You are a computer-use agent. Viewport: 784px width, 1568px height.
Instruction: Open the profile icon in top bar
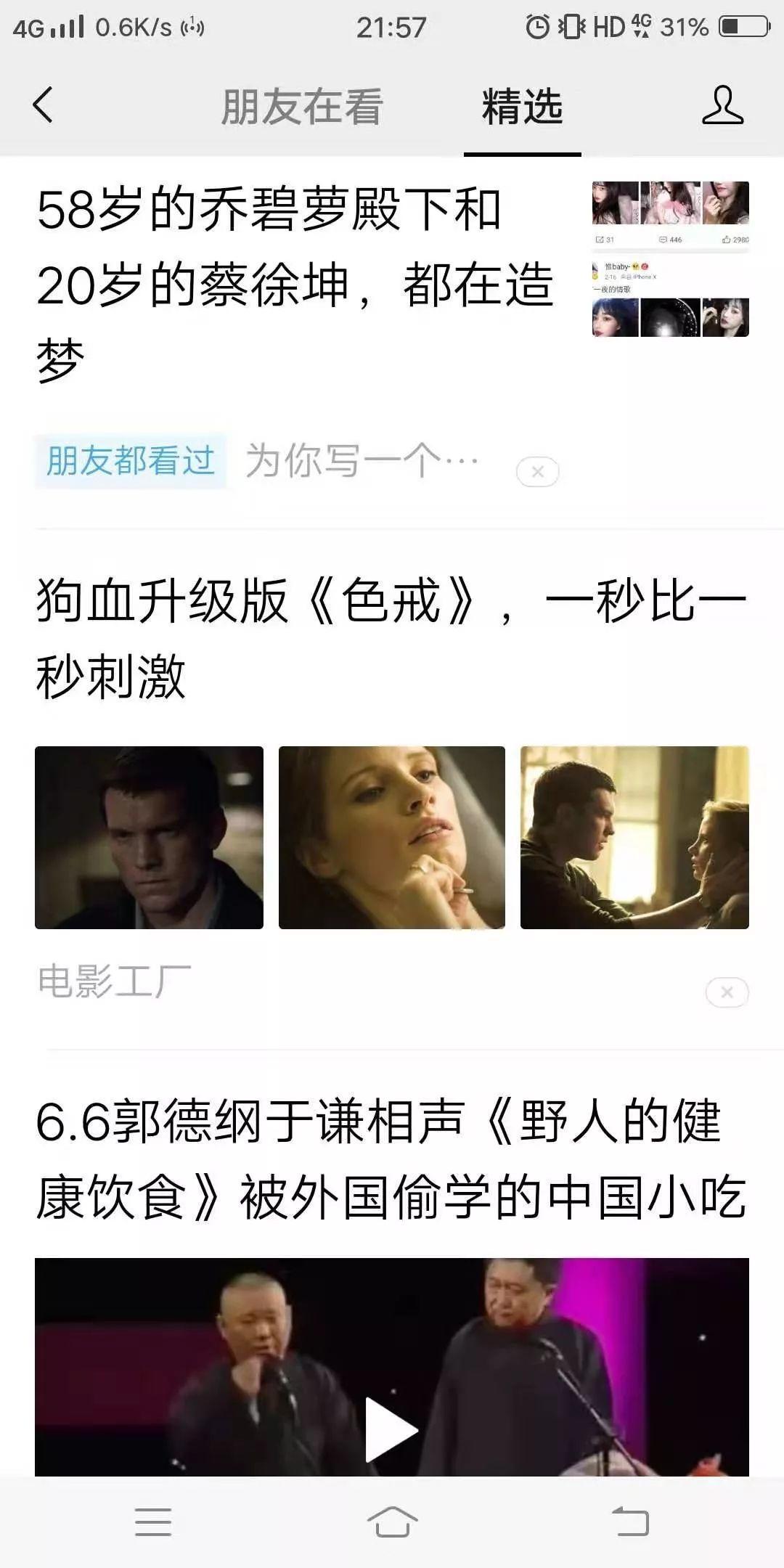[722, 105]
